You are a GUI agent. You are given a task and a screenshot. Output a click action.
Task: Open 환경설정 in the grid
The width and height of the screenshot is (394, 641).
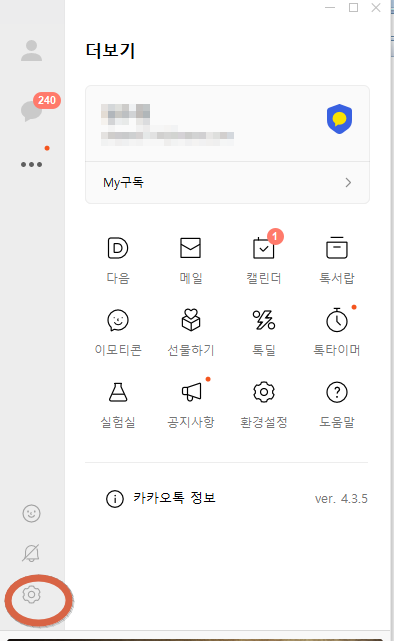(264, 404)
